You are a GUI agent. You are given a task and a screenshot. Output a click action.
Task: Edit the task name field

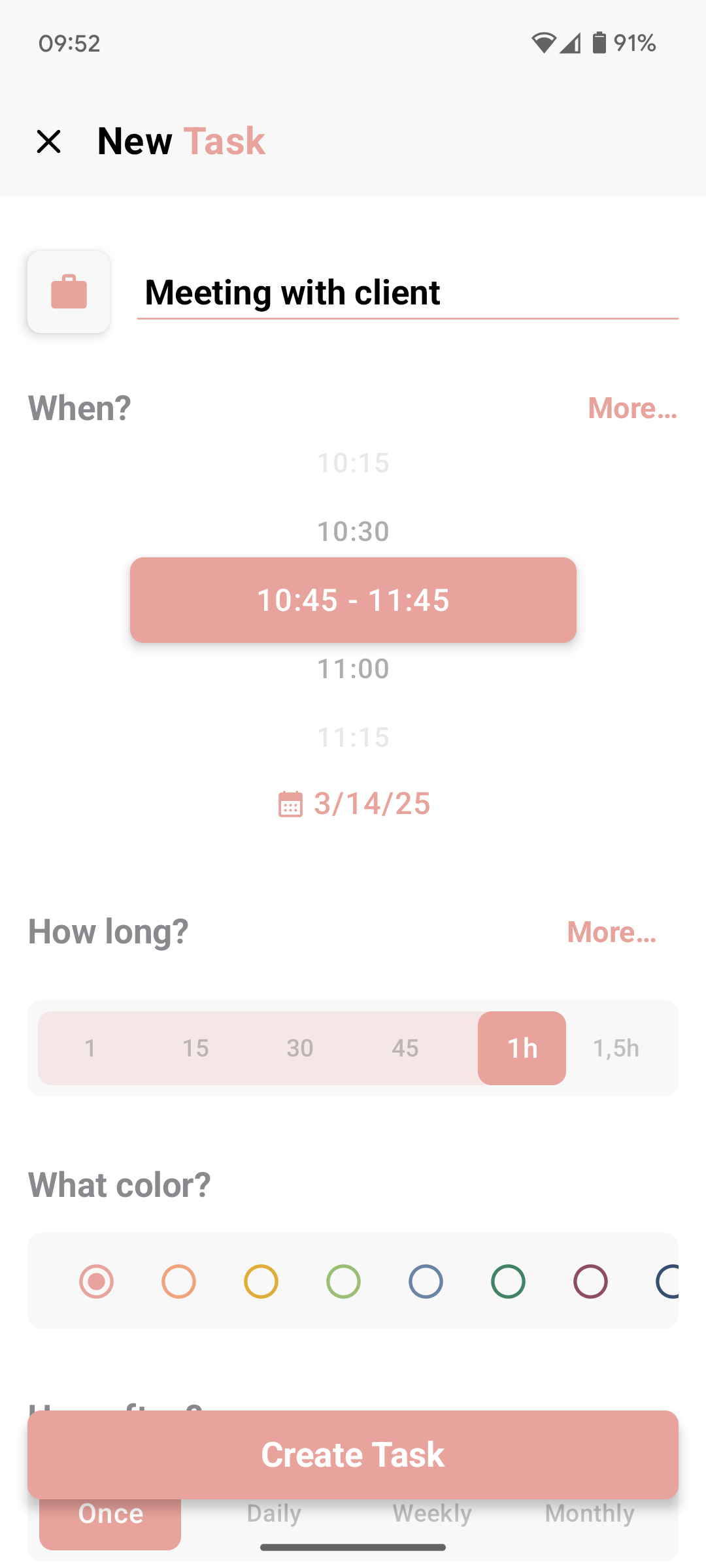pos(407,293)
